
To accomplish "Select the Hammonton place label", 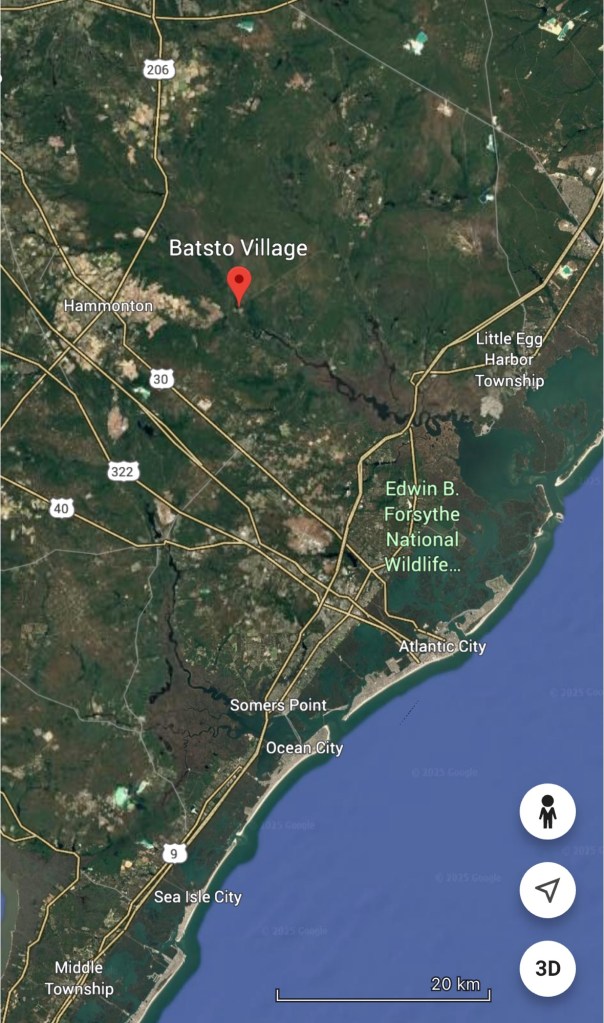I will tap(108, 305).
